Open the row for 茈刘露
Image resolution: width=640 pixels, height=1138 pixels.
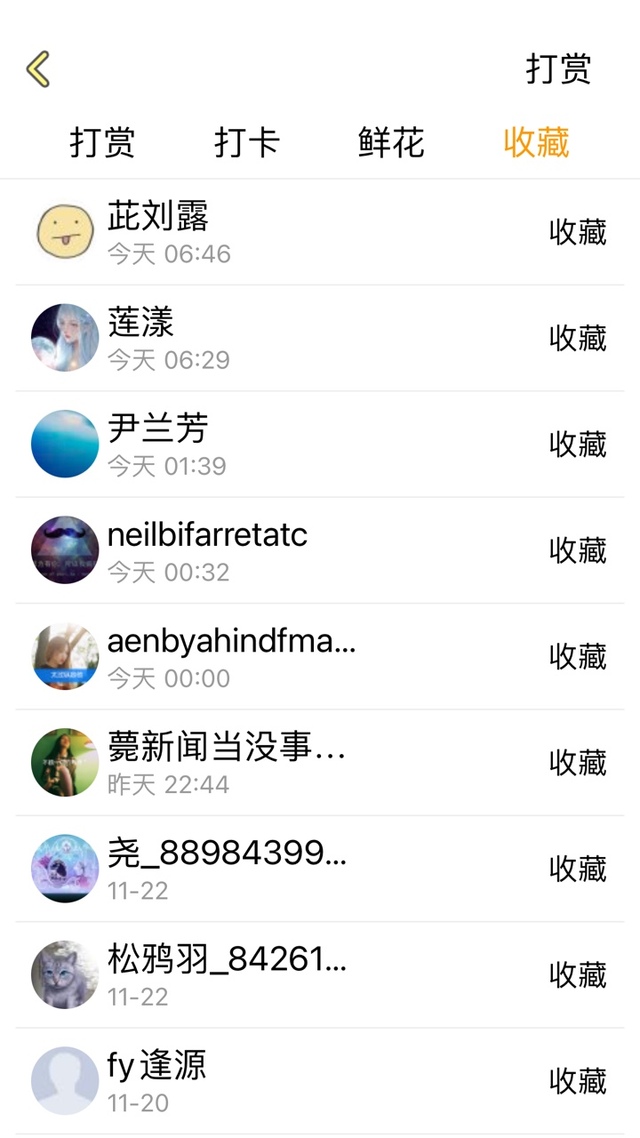pos(320,232)
